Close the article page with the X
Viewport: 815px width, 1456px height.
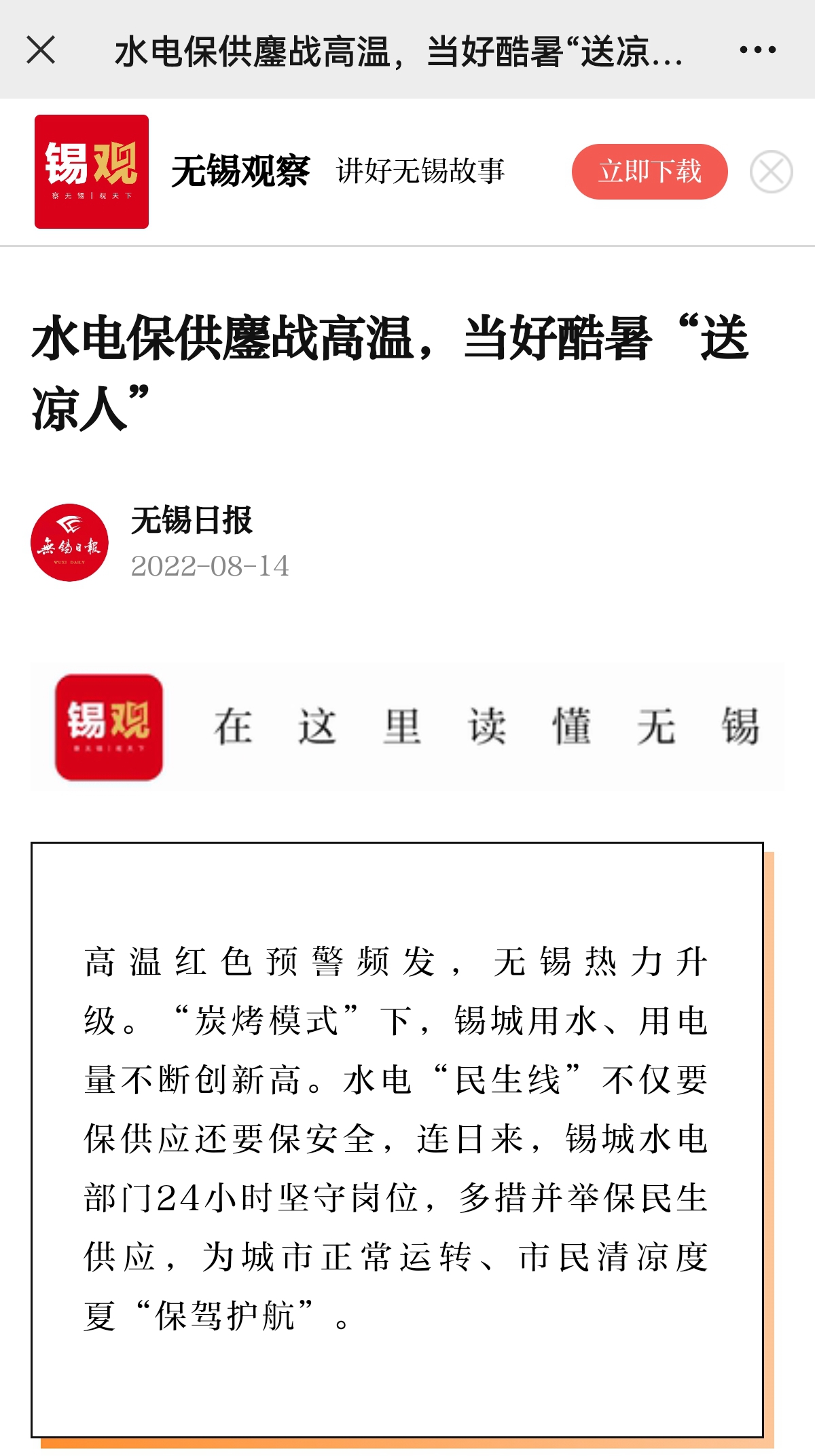pos(41,50)
